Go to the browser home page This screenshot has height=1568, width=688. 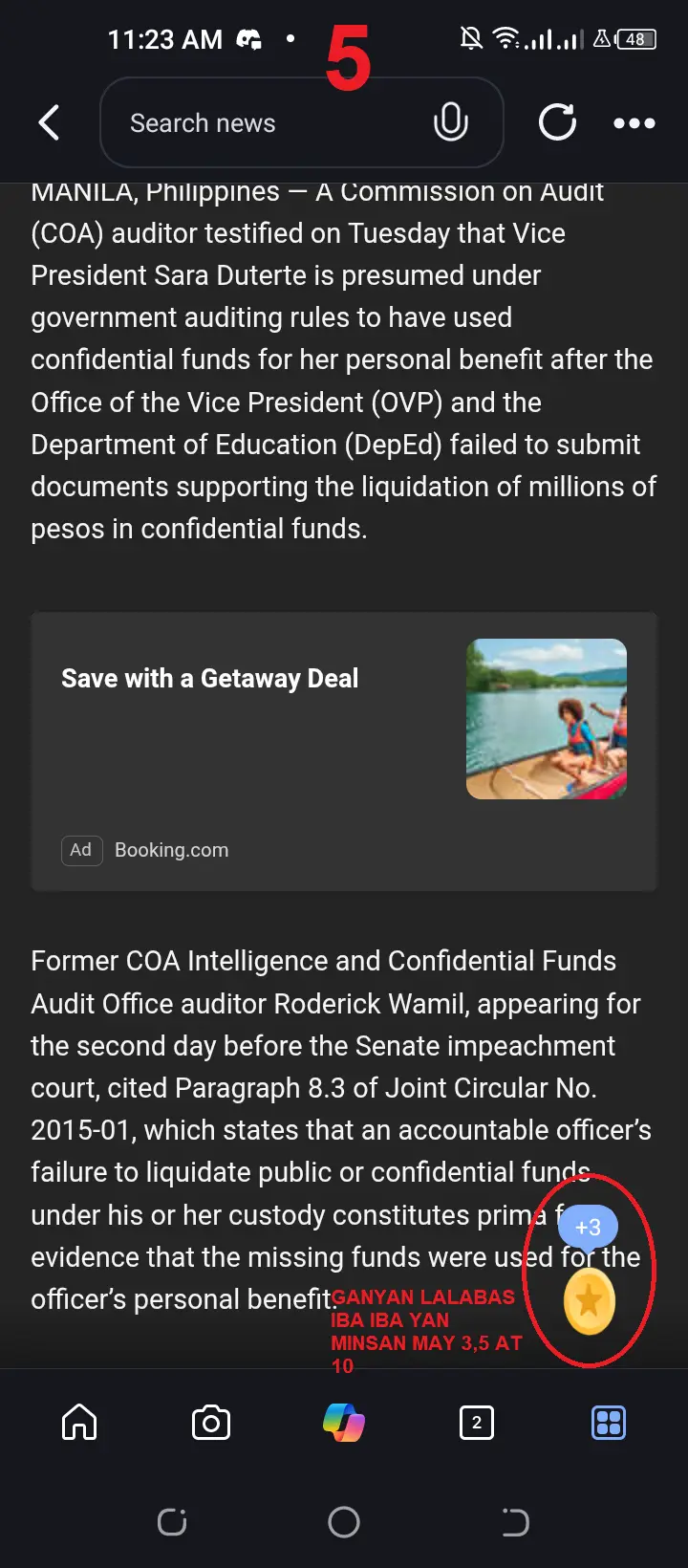(79, 1423)
